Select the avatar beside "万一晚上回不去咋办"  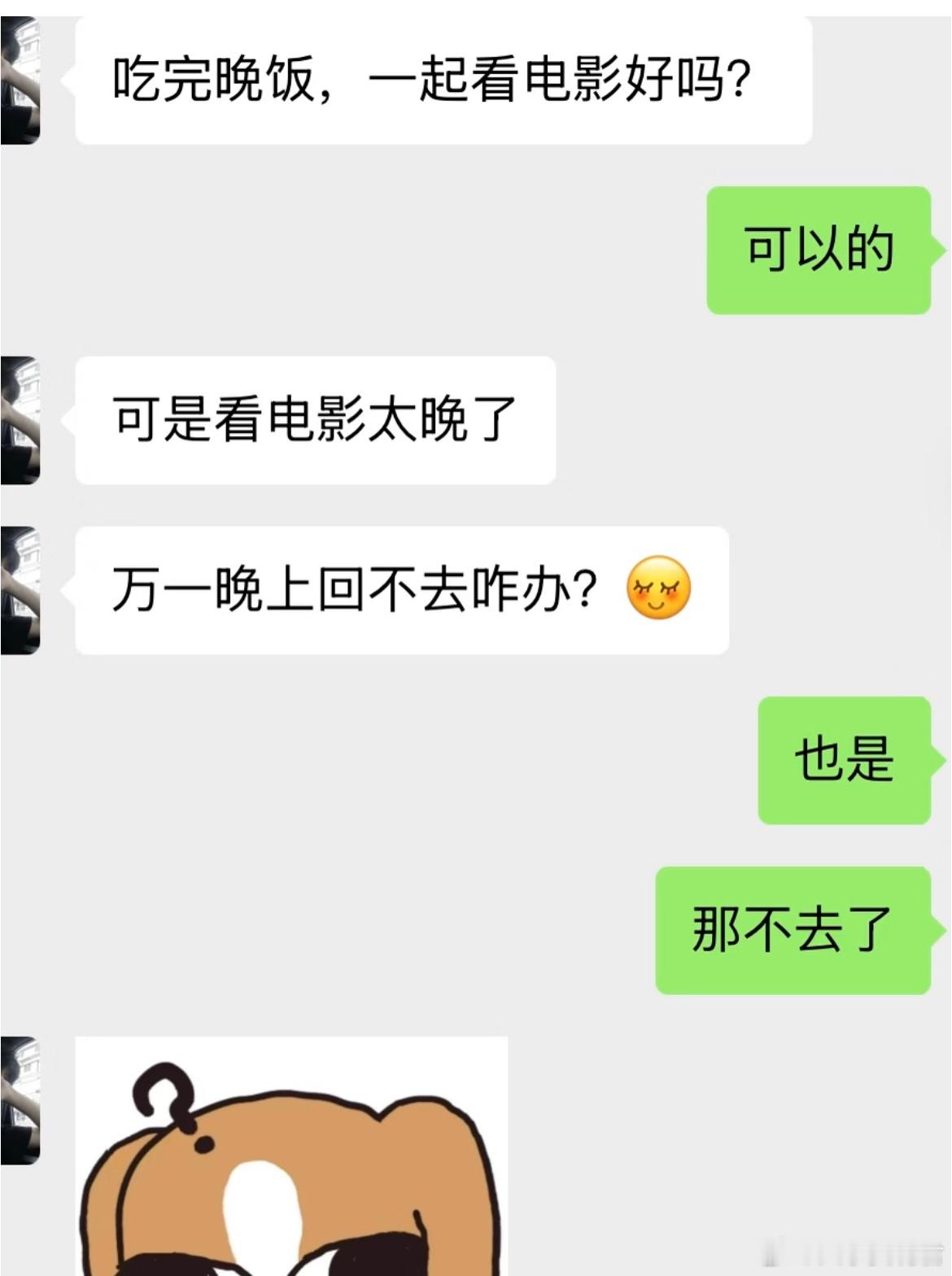[x=20, y=586]
